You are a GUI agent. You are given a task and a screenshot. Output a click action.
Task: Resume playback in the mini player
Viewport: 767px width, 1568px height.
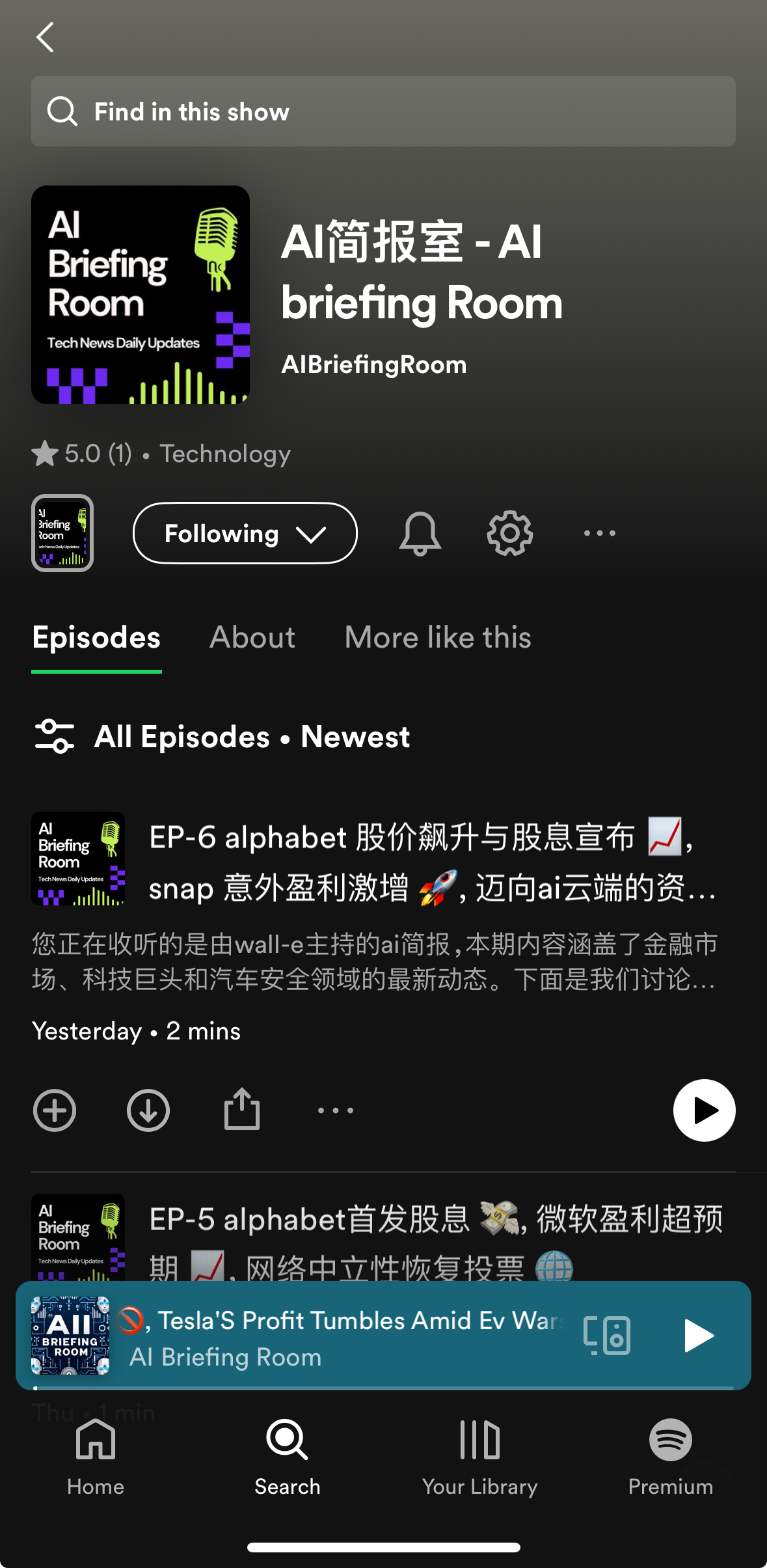click(699, 1335)
